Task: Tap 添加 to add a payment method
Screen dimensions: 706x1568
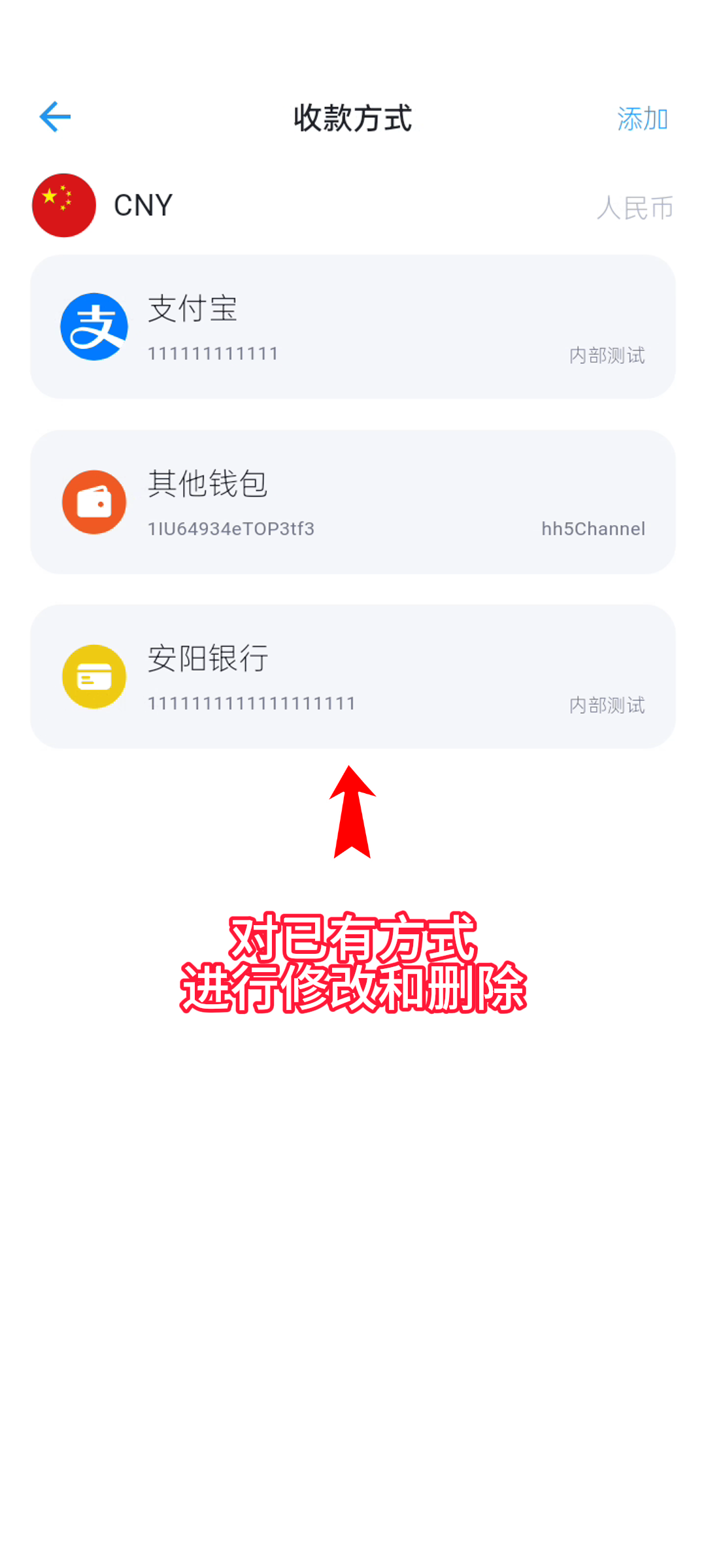Action: (642, 119)
